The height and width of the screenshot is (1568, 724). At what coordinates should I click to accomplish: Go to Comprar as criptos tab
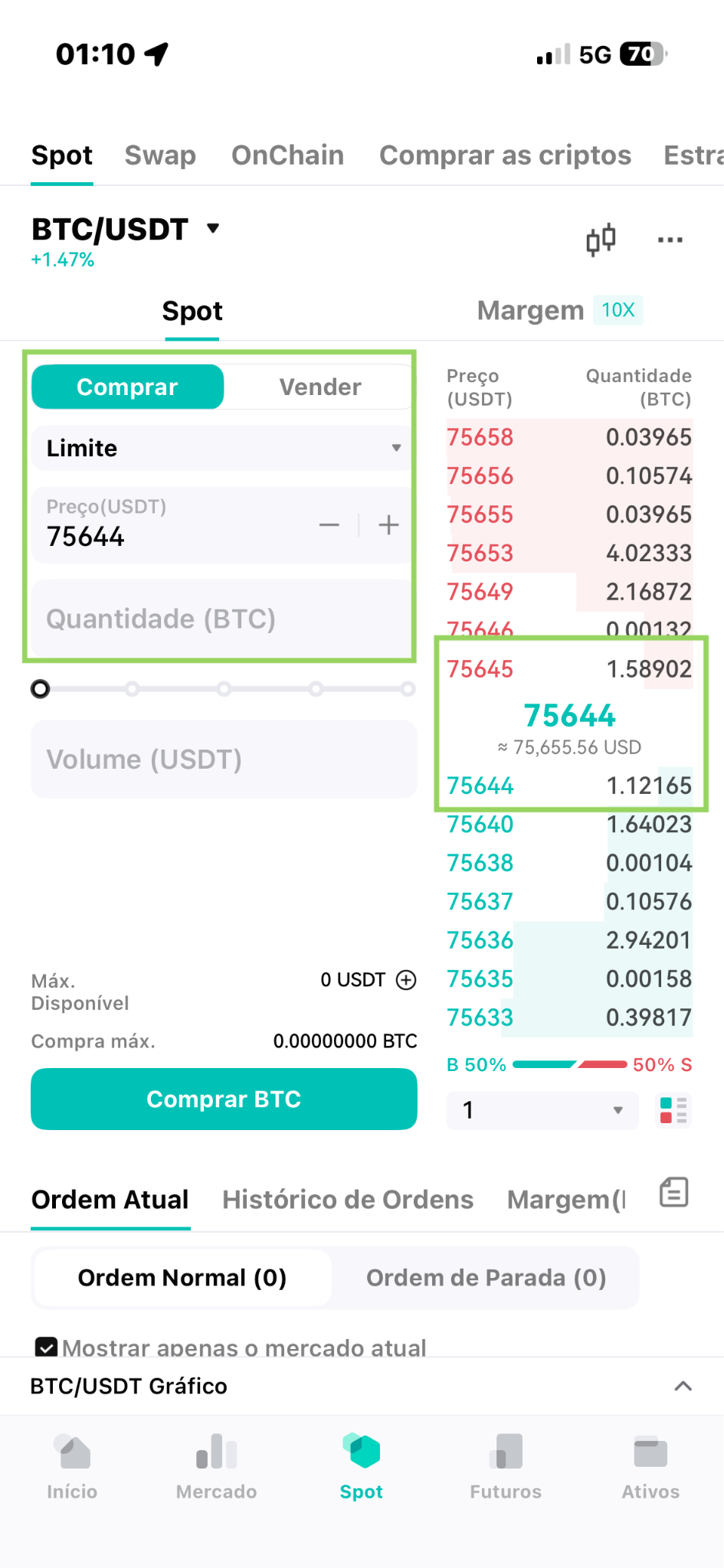click(505, 155)
